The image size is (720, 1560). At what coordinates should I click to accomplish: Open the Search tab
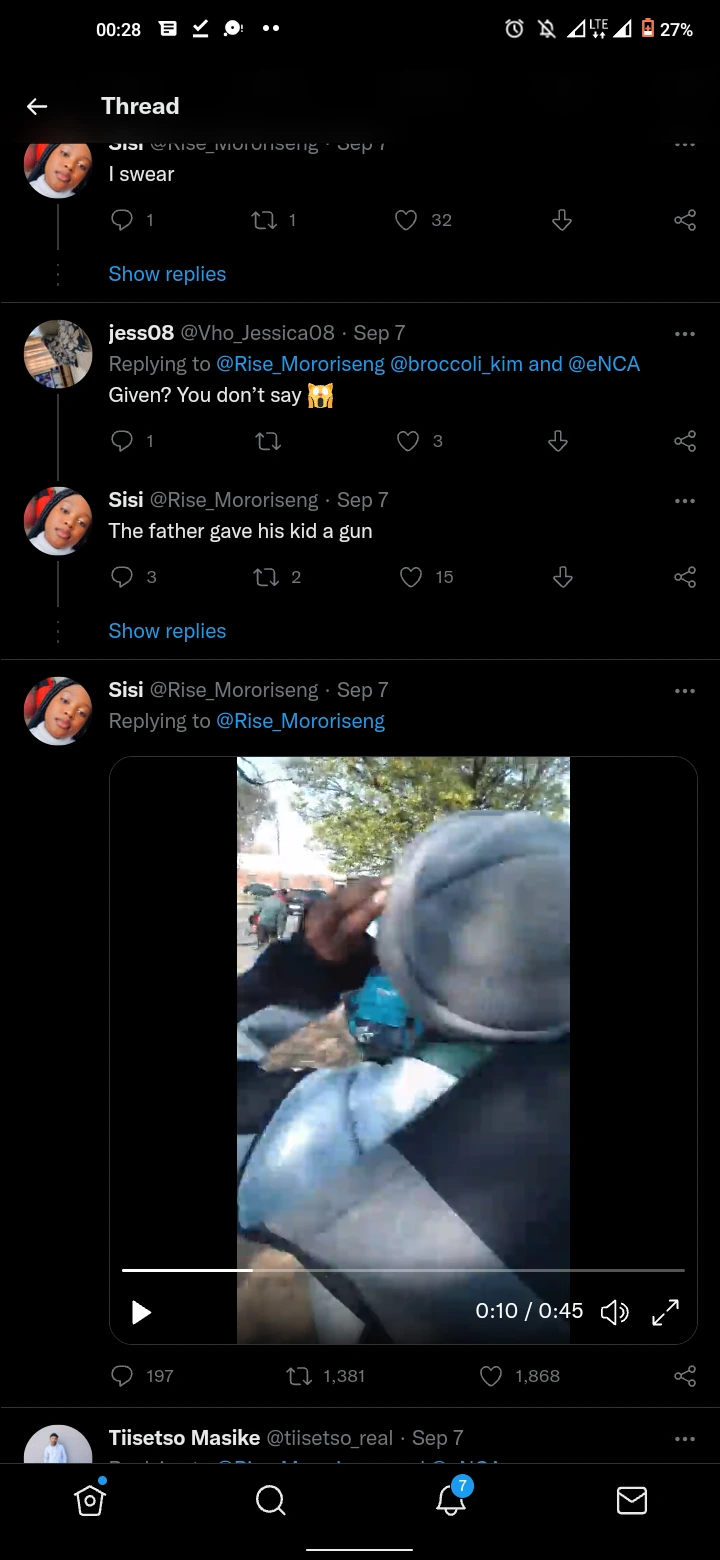point(270,1499)
